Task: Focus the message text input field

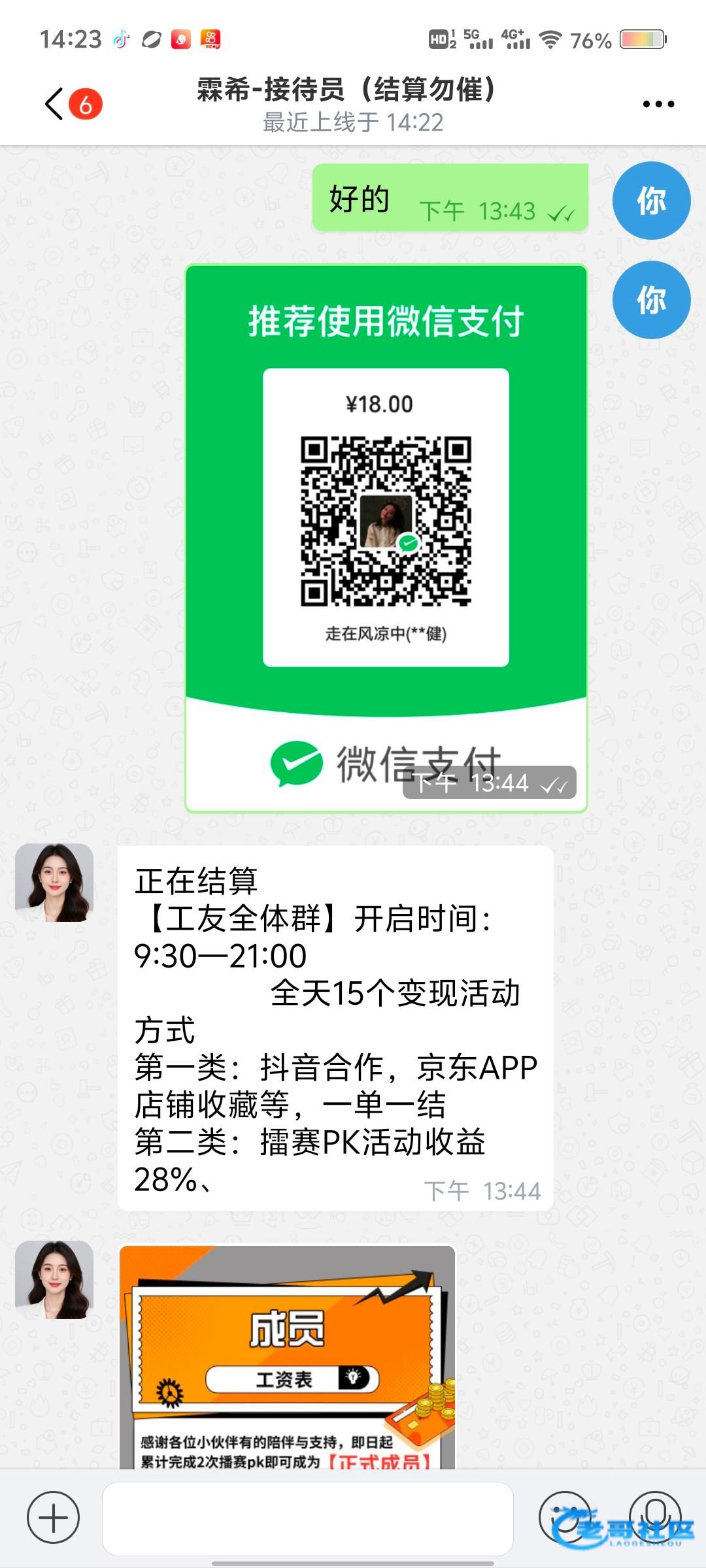Action: 307,1518
